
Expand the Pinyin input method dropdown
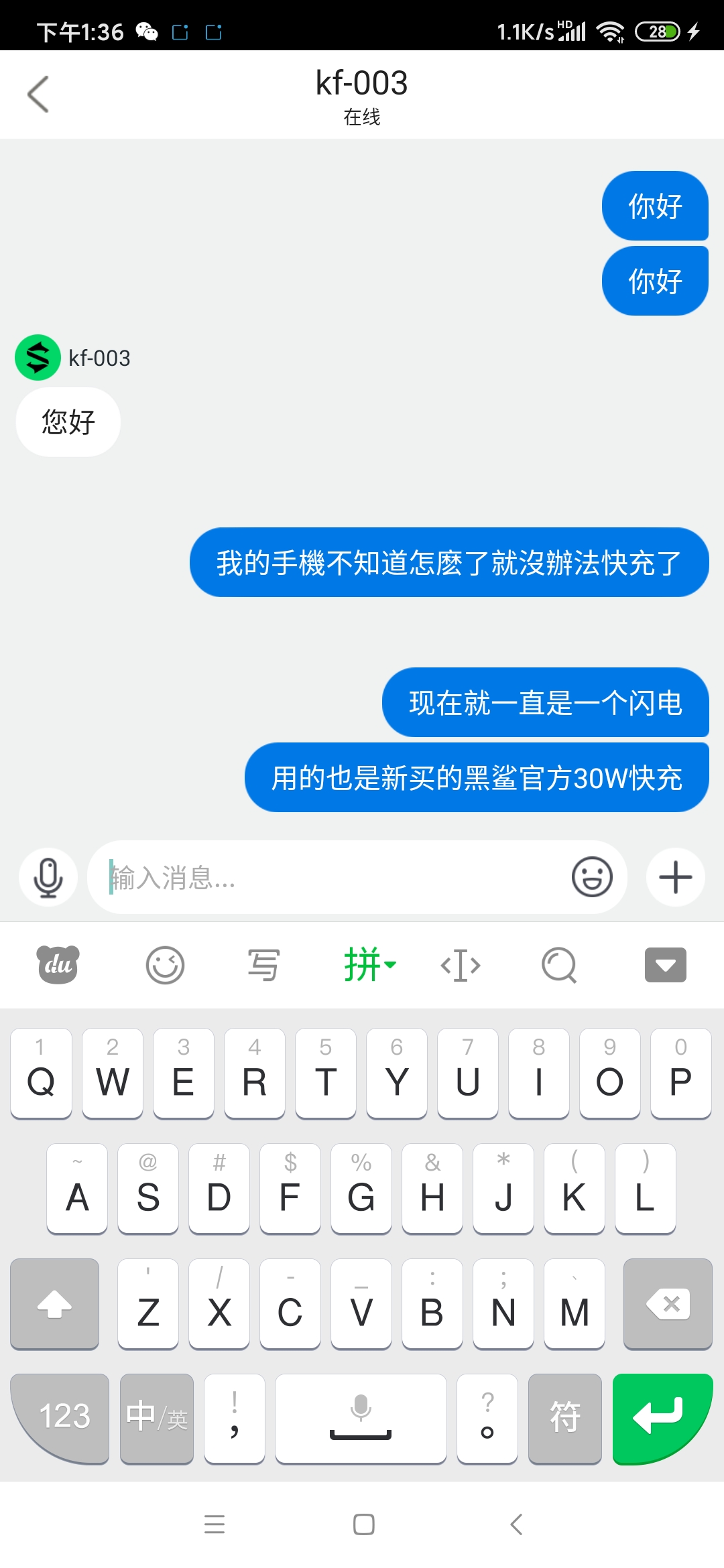(x=369, y=965)
